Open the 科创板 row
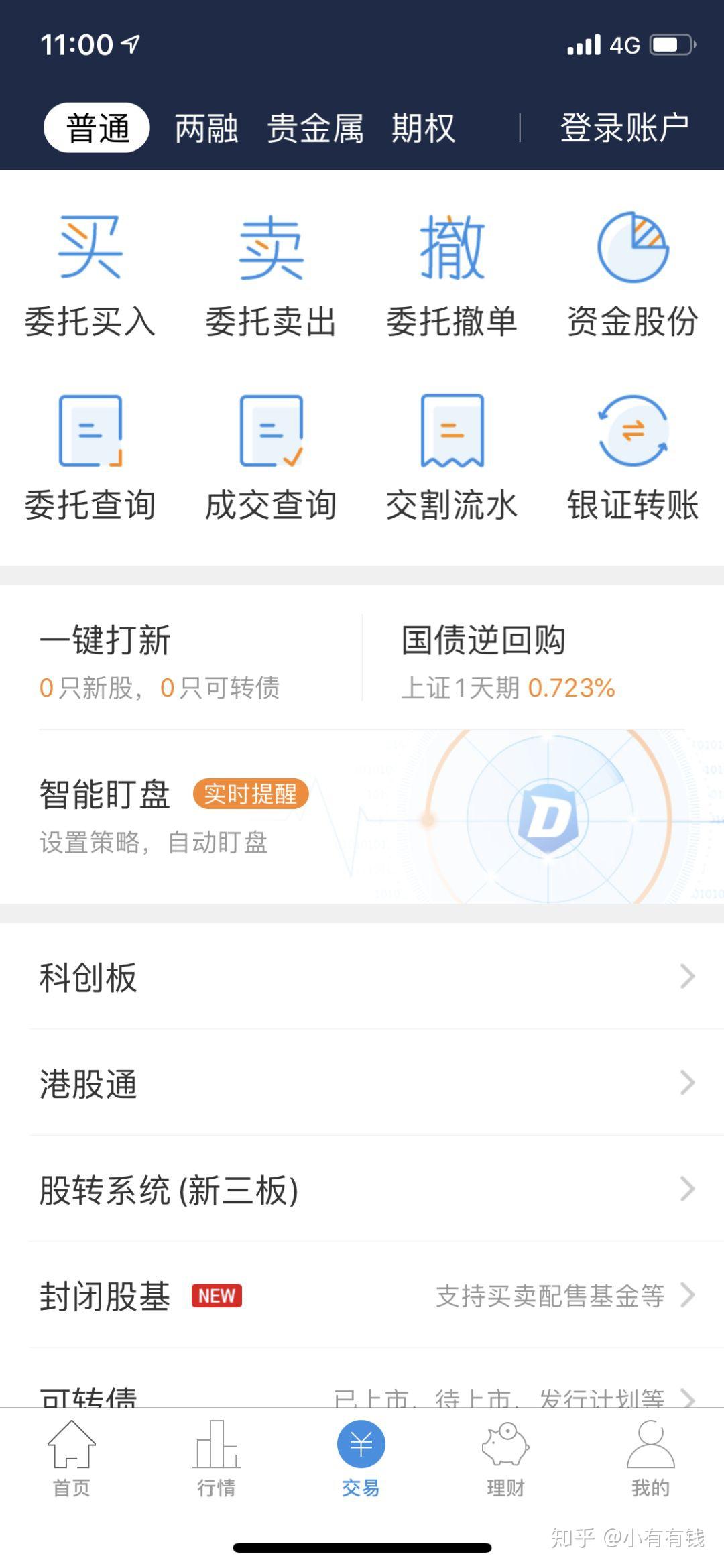724x1568 pixels. [362, 977]
